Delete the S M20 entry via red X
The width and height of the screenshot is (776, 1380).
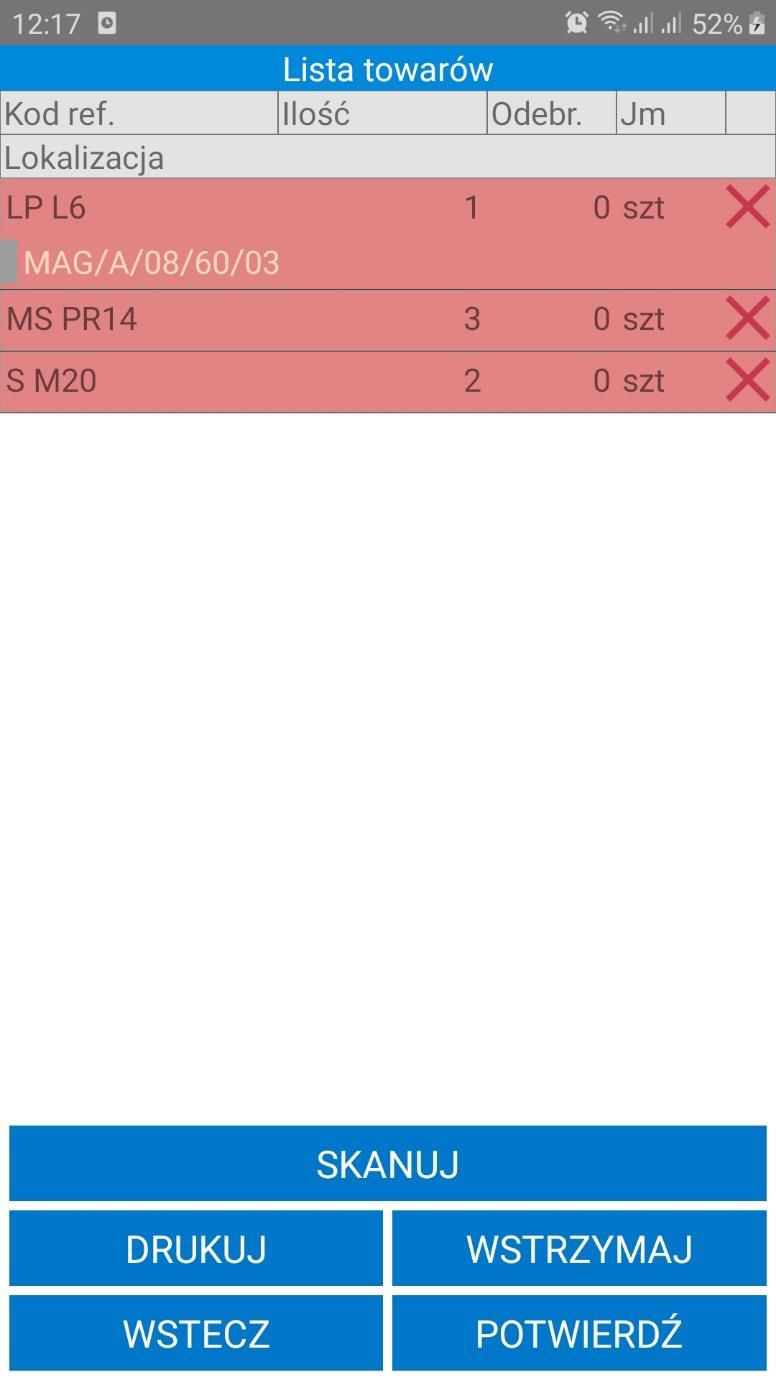click(x=747, y=380)
